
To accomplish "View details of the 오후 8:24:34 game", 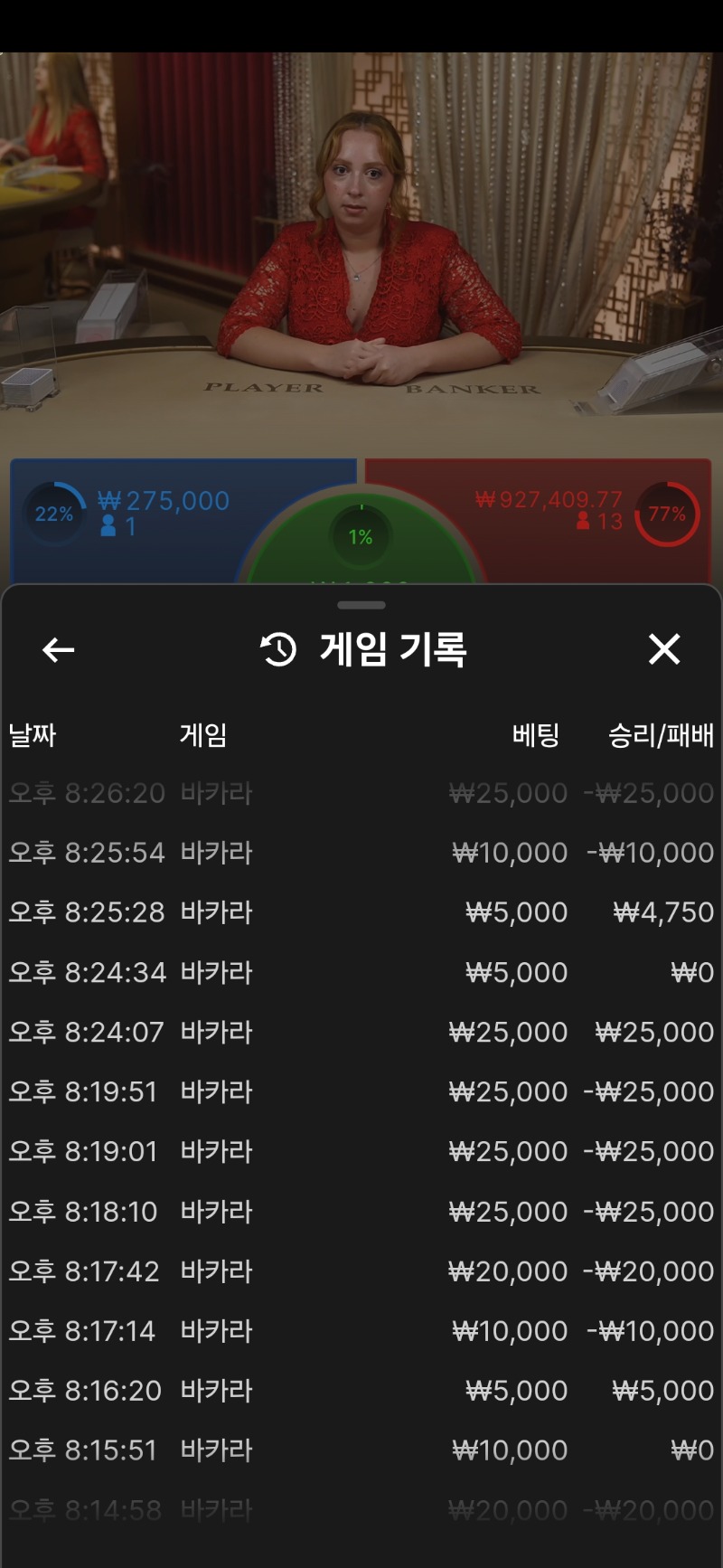I will (x=361, y=972).
